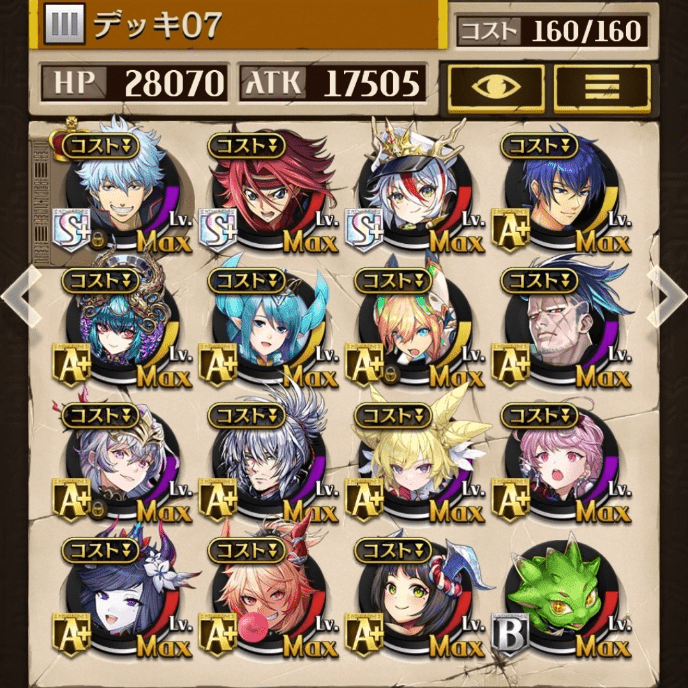688x688 pixels.
Task: Select the pale horned character with white flower
Action: coord(112,598)
